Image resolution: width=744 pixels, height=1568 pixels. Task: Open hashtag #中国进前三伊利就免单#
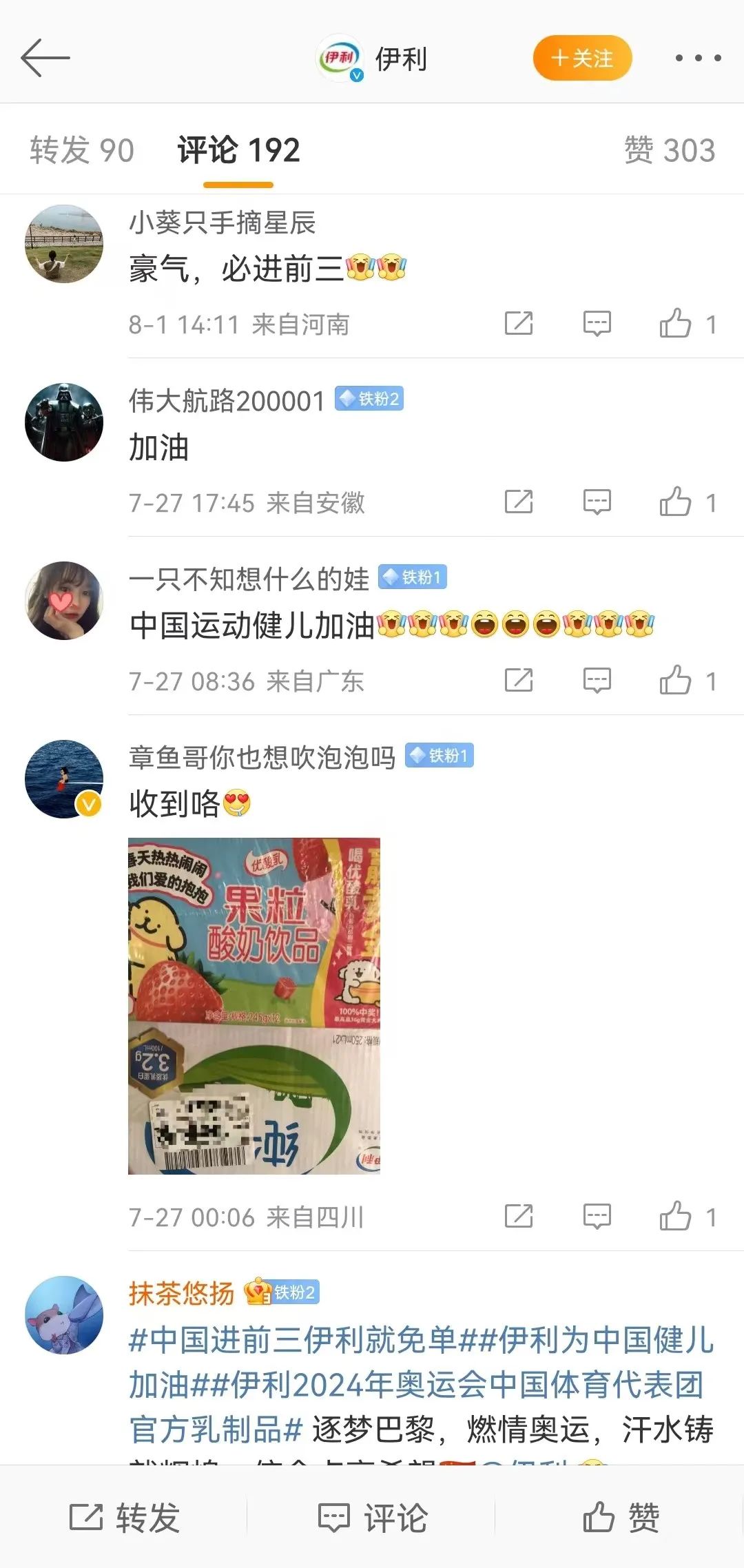(292, 1340)
